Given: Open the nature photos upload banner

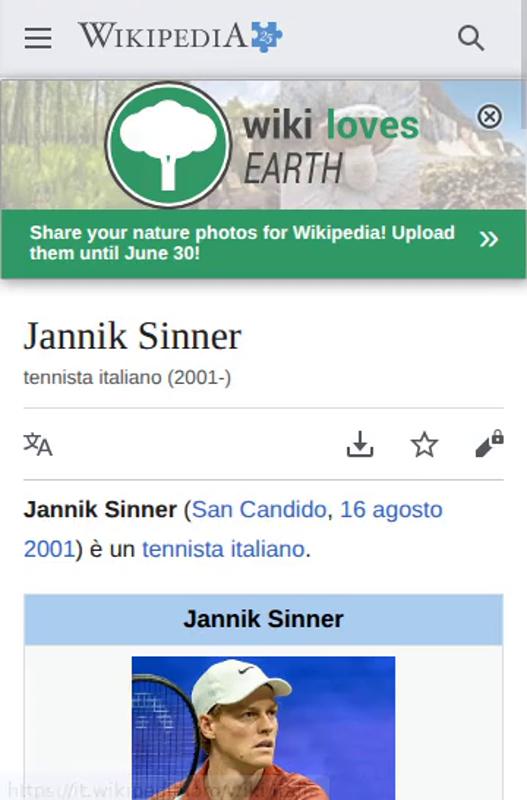Looking at the screenshot, I should pyautogui.click(x=263, y=243).
